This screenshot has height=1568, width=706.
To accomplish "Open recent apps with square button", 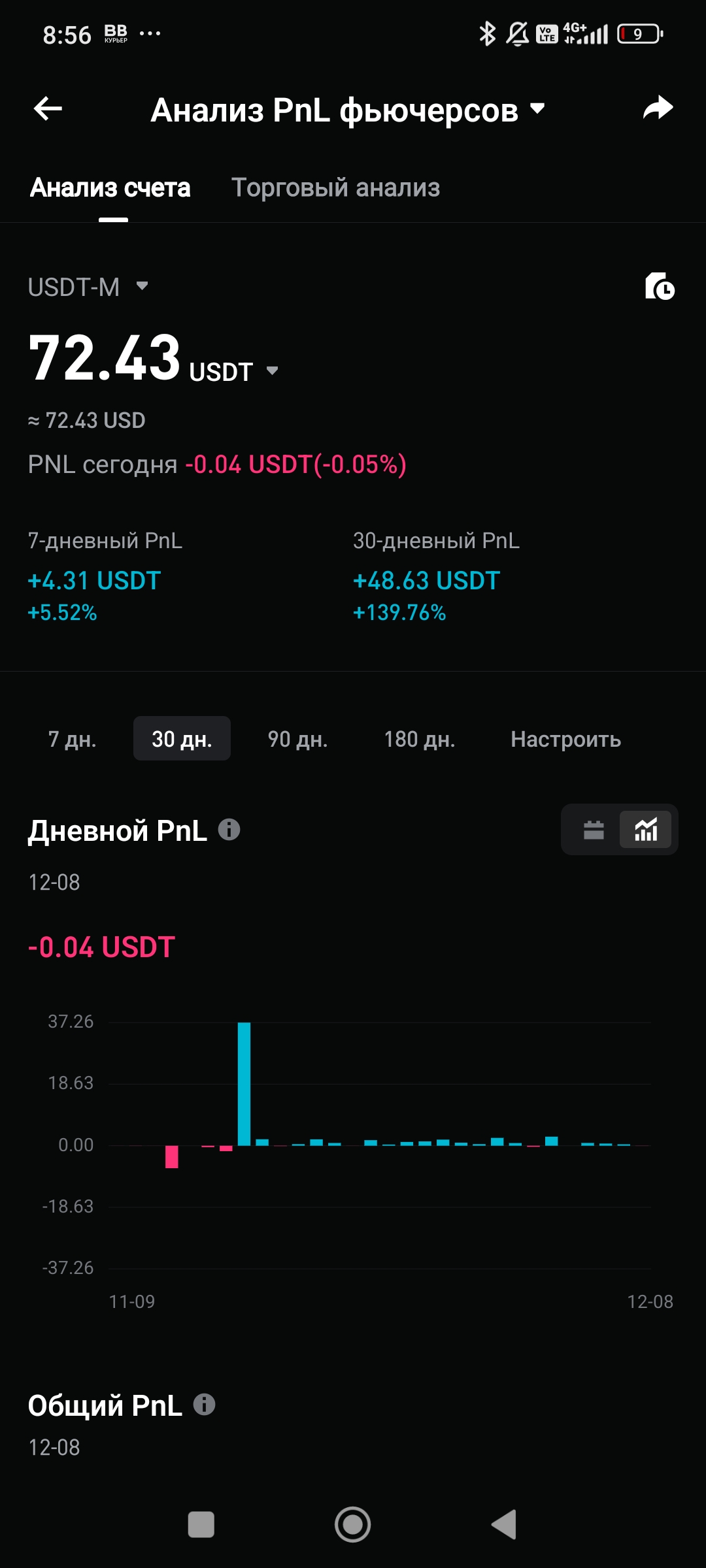I will point(201,1525).
